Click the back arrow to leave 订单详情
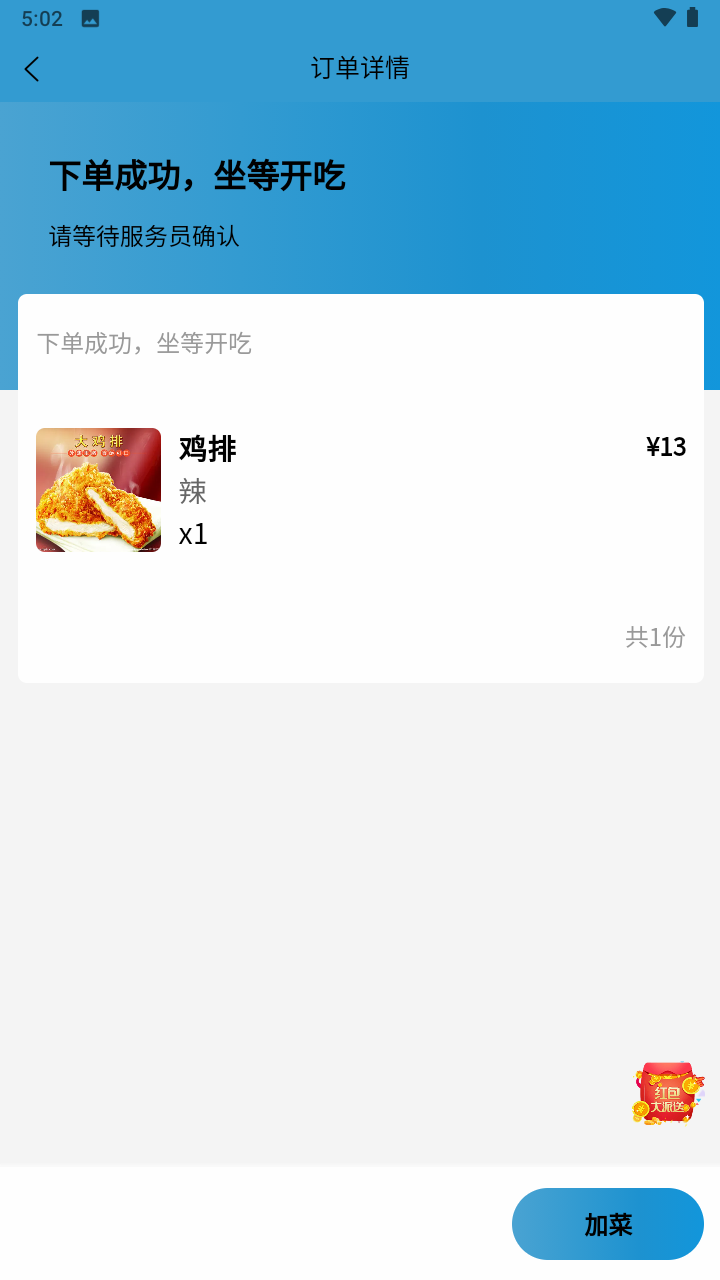 point(31,69)
